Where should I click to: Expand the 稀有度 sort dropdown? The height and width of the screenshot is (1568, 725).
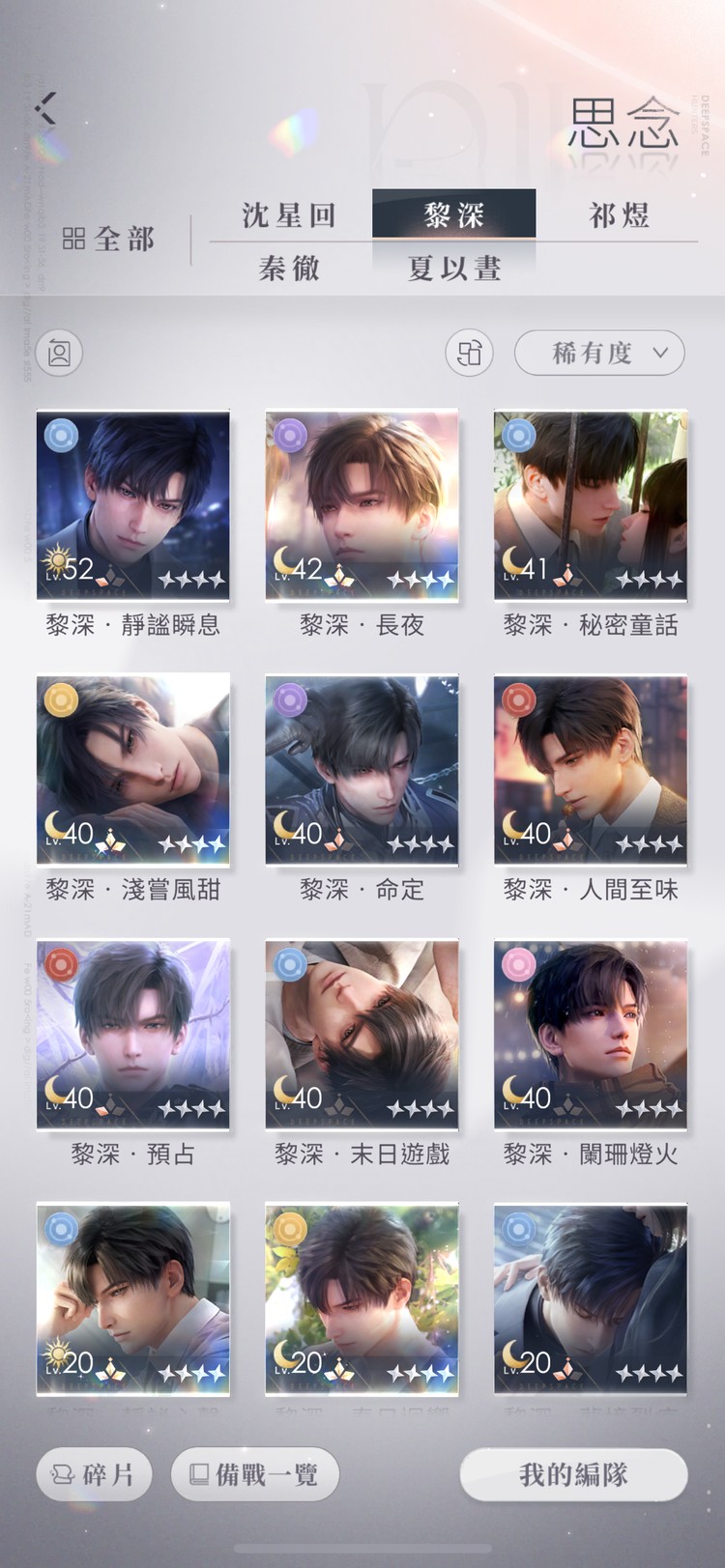tap(599, 353)
